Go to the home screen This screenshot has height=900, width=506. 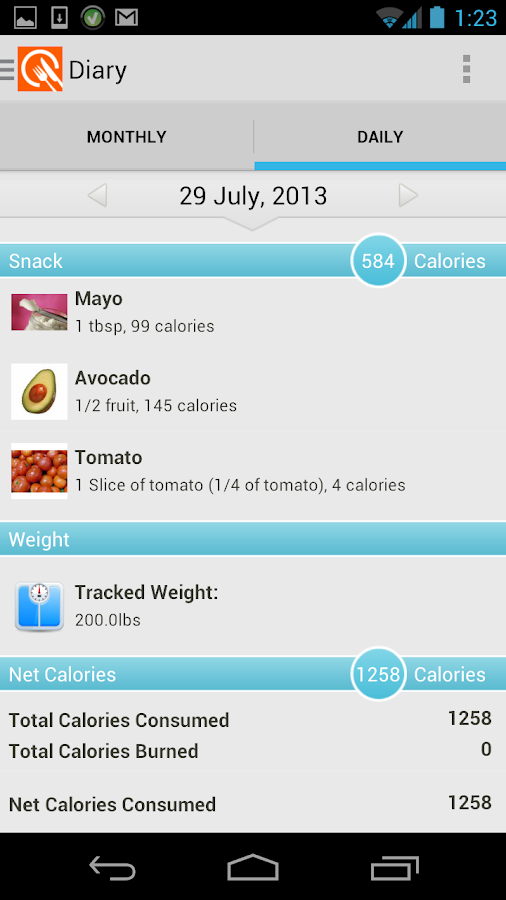[253, 867]
